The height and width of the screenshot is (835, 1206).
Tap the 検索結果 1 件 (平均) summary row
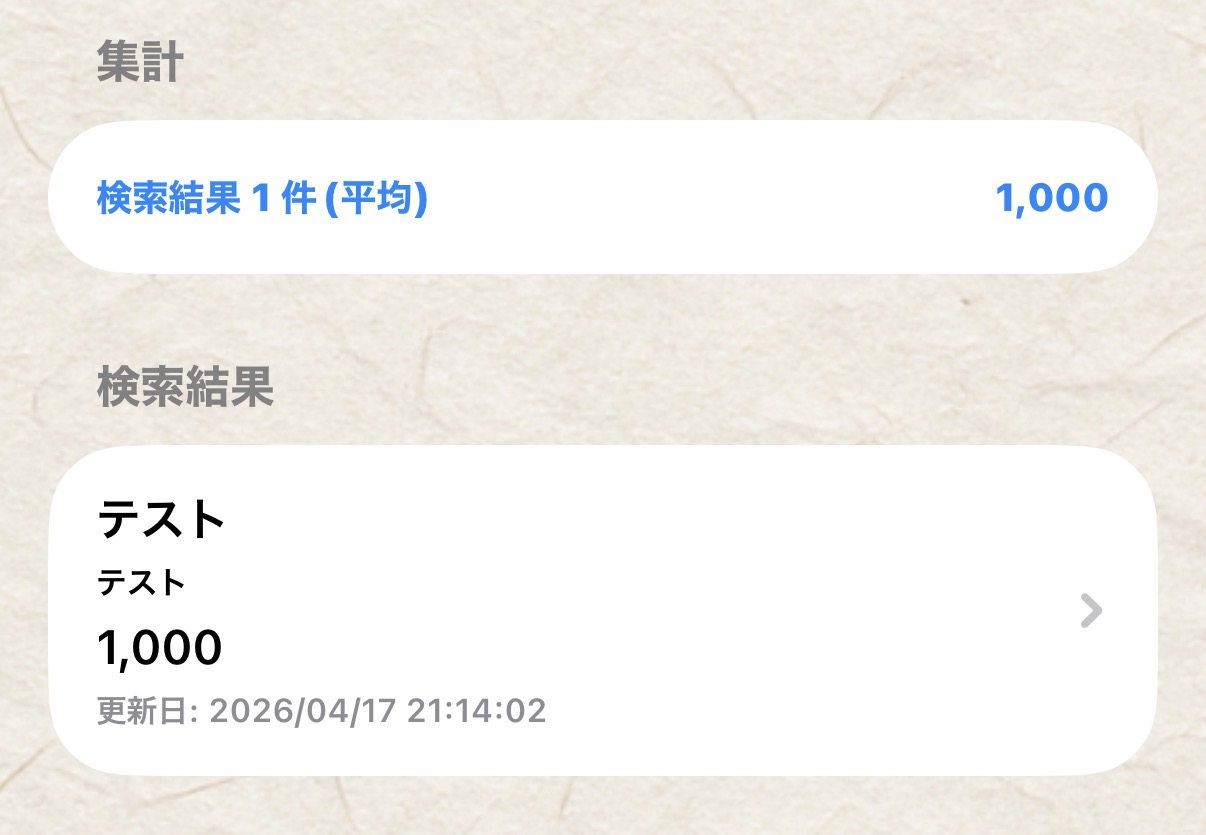[602, 198]
